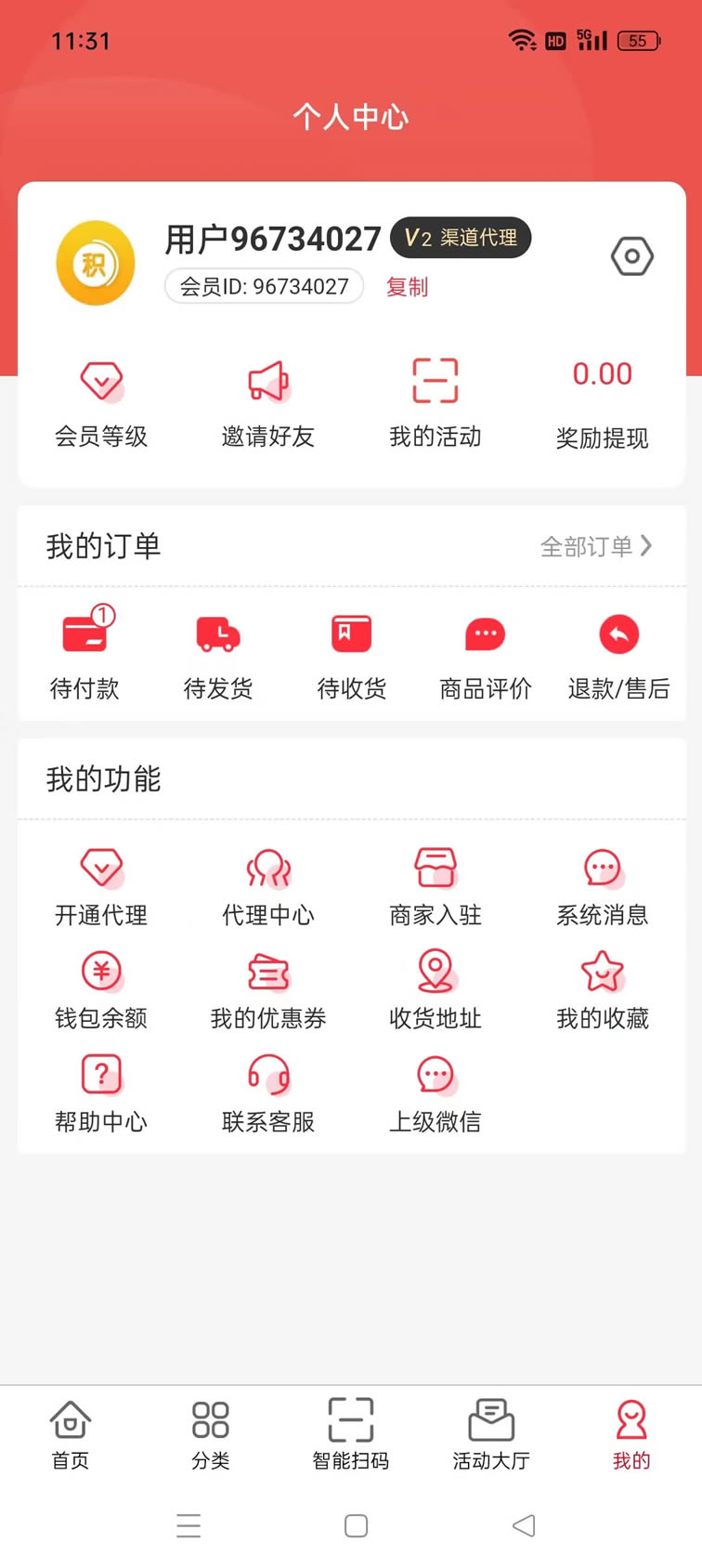
Task: Check 系统消息 system messages
Action: coord(603,889)
